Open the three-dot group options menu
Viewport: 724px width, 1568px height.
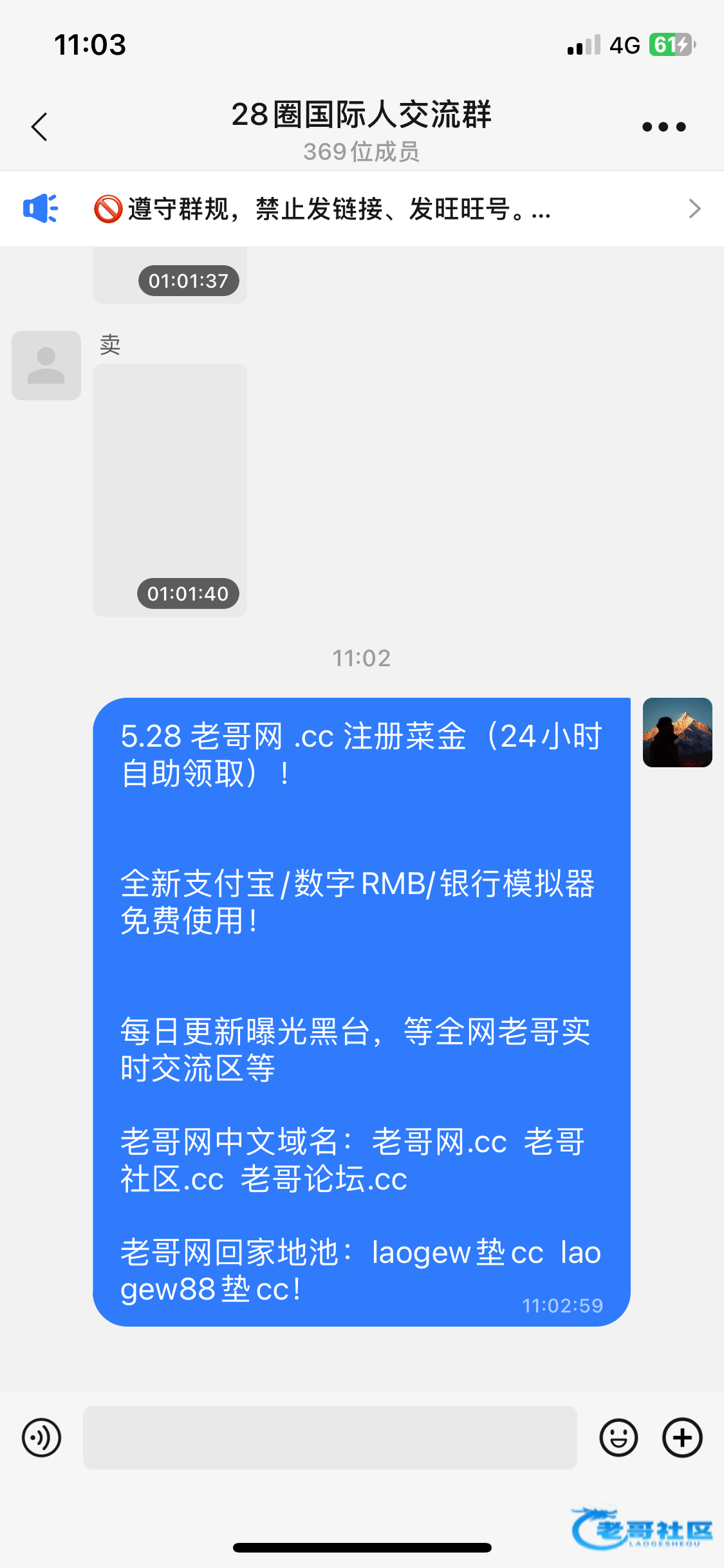(664, 127)
